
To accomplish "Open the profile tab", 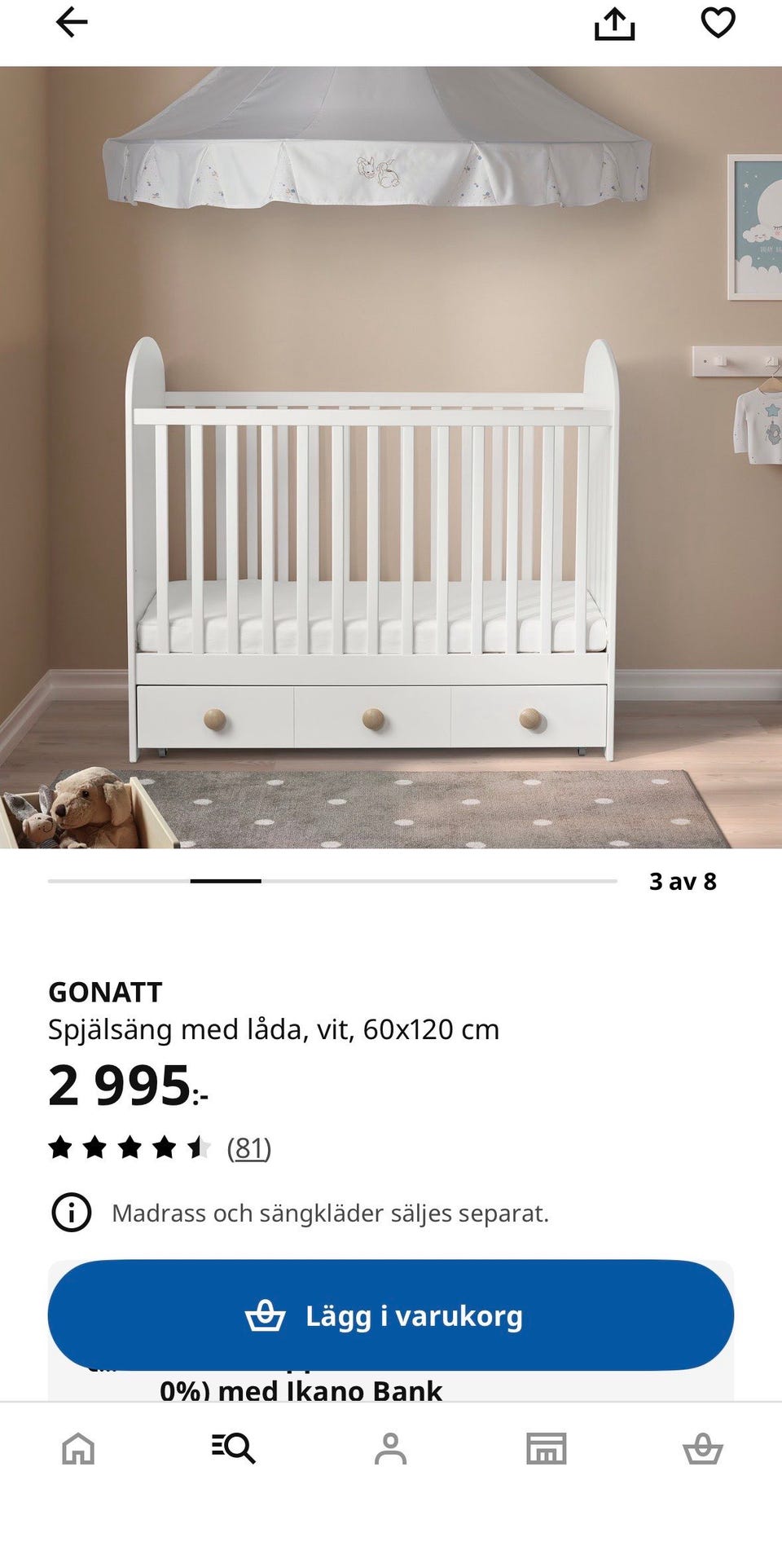I will click(390, 1448).
